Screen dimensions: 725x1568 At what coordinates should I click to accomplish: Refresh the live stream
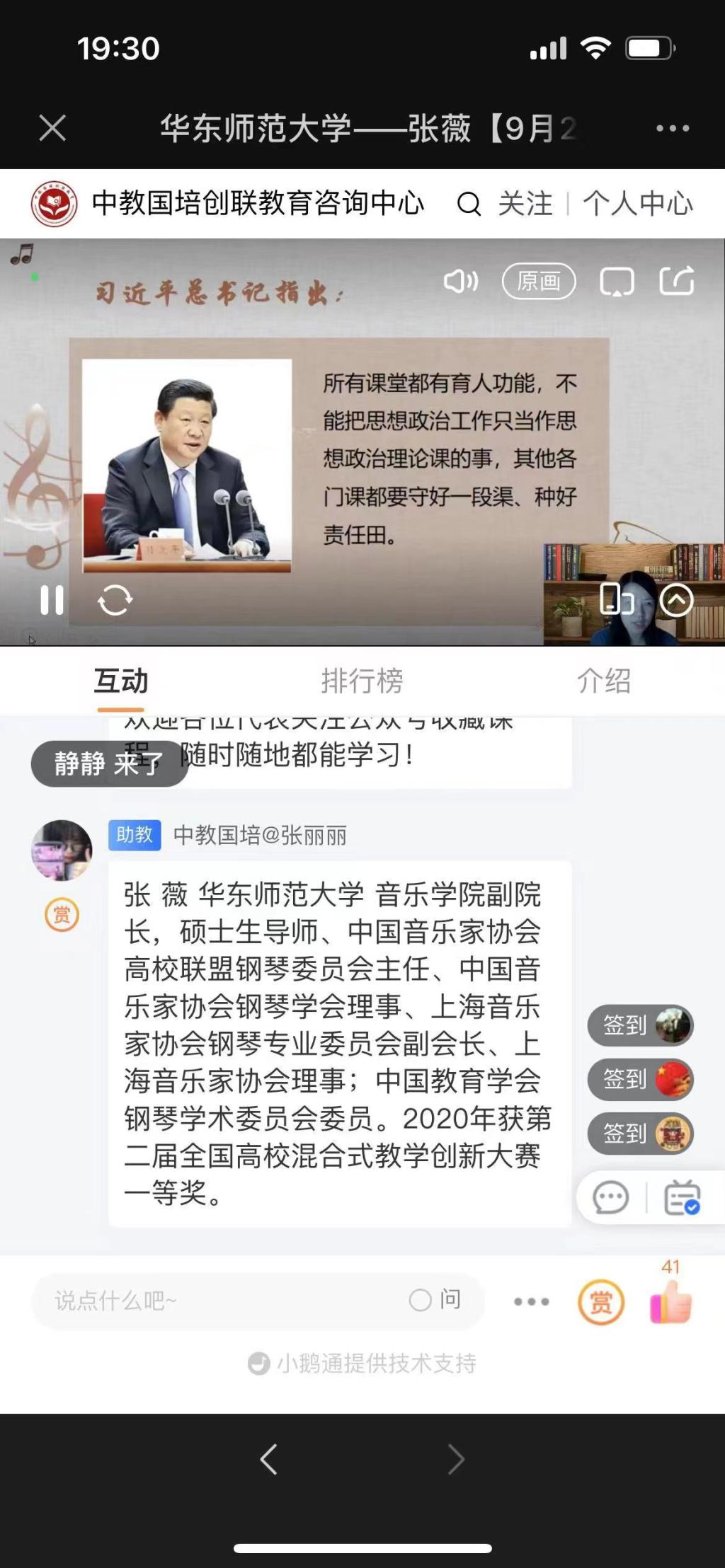click(115, 600)
